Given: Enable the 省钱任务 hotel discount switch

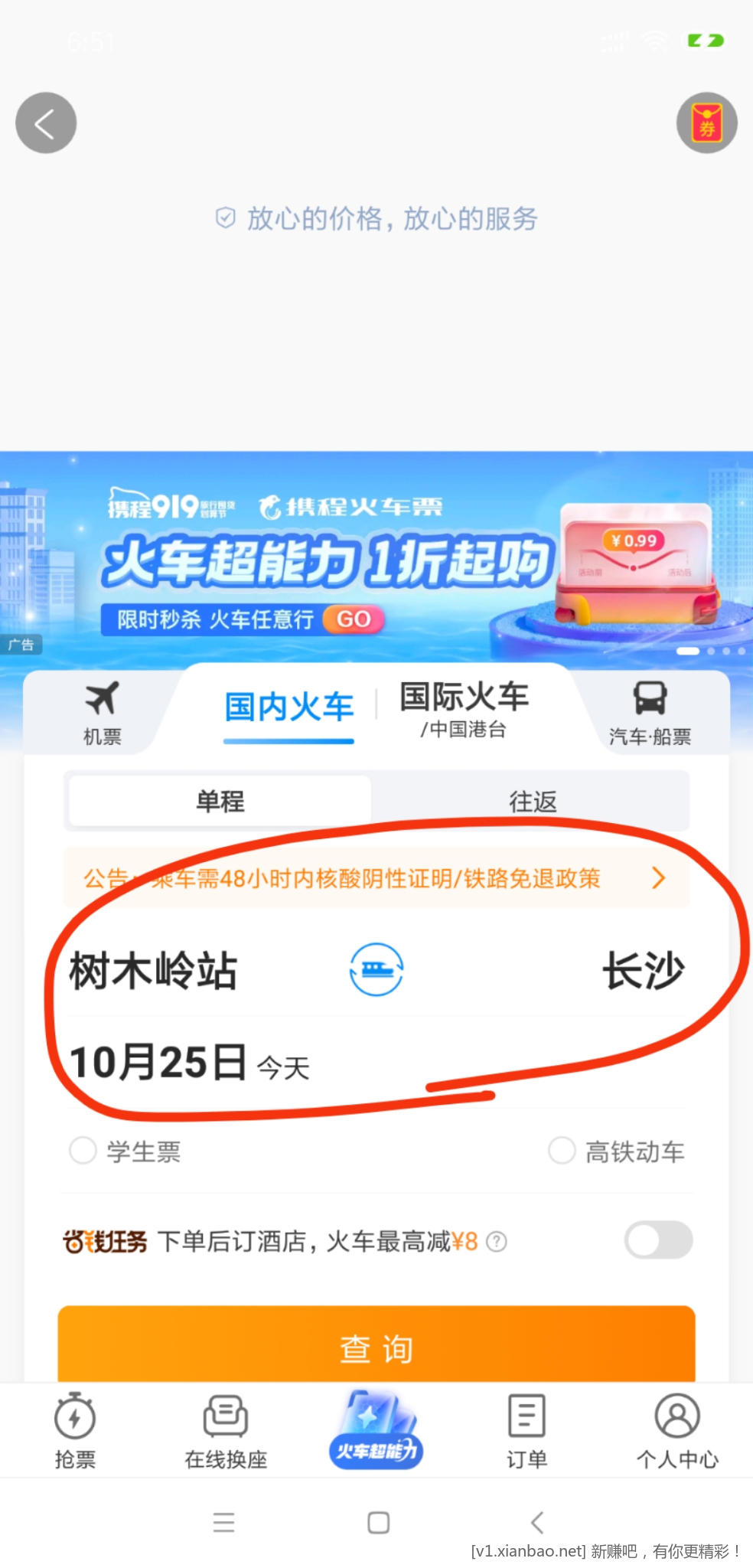Looking at the screenshot, I should point(658,1240).
